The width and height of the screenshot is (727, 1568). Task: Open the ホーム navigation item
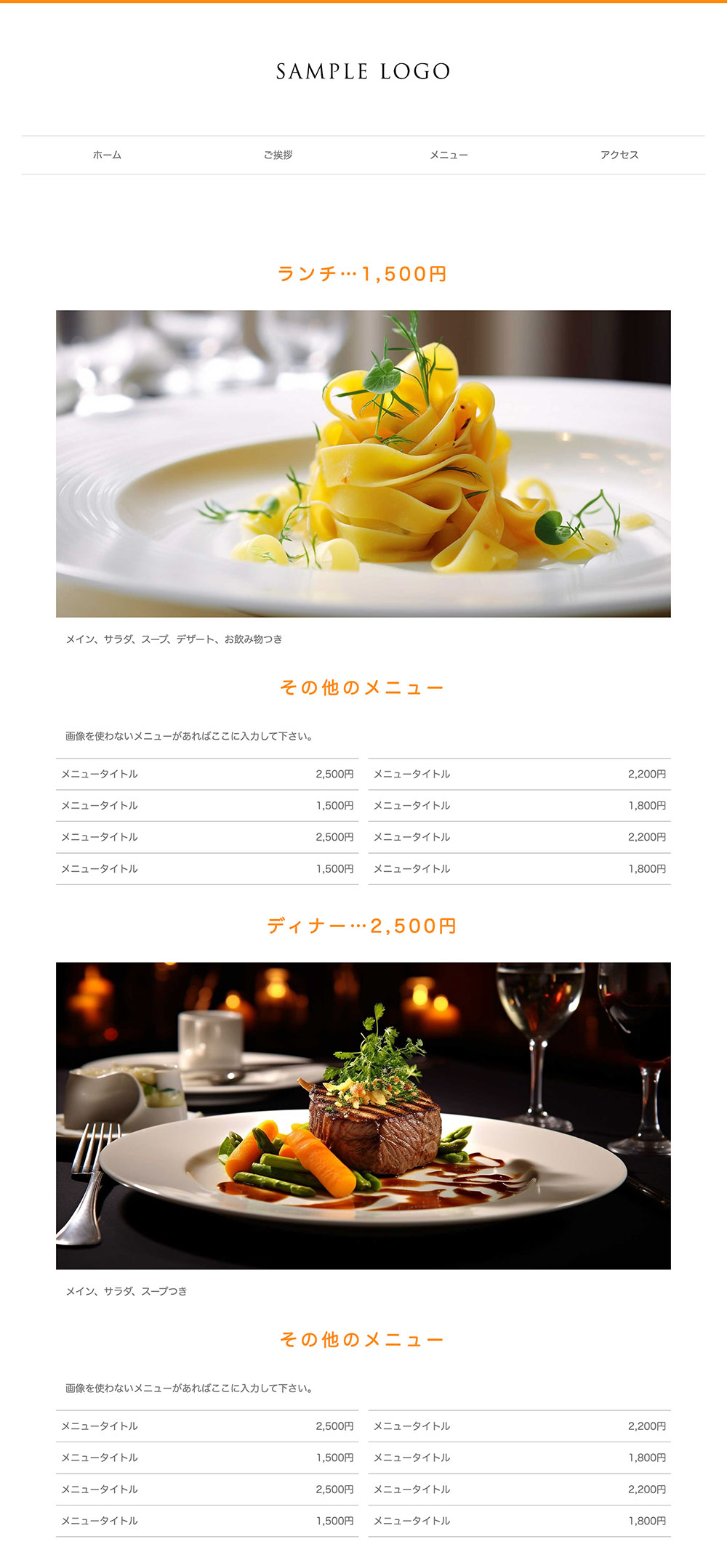[x=107, y=155]
